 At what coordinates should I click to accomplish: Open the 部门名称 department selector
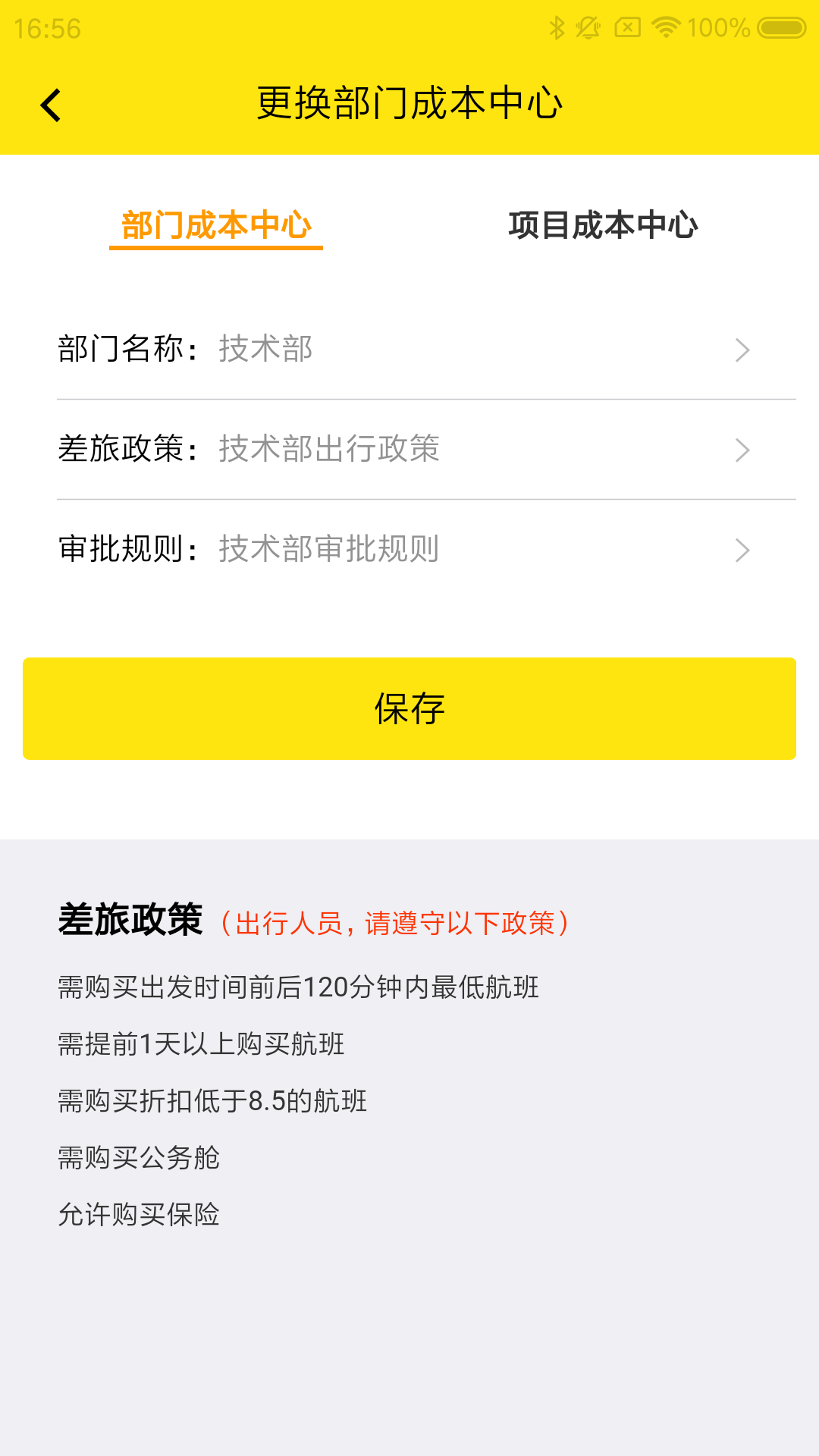point(742,349)
